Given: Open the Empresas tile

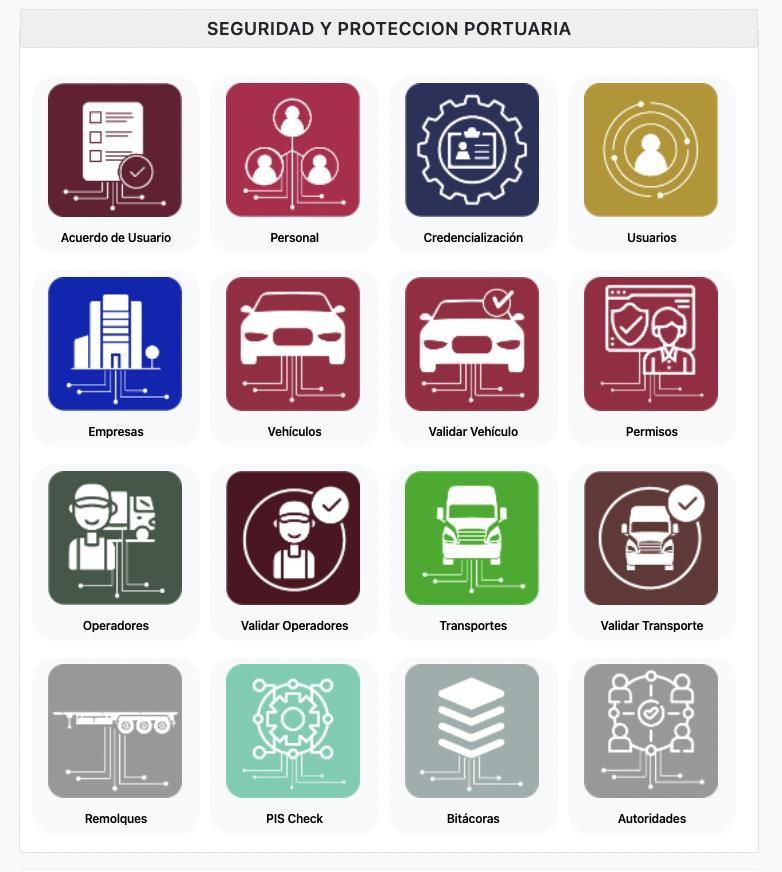Looking at the screenshot, I should click(115, 344).
